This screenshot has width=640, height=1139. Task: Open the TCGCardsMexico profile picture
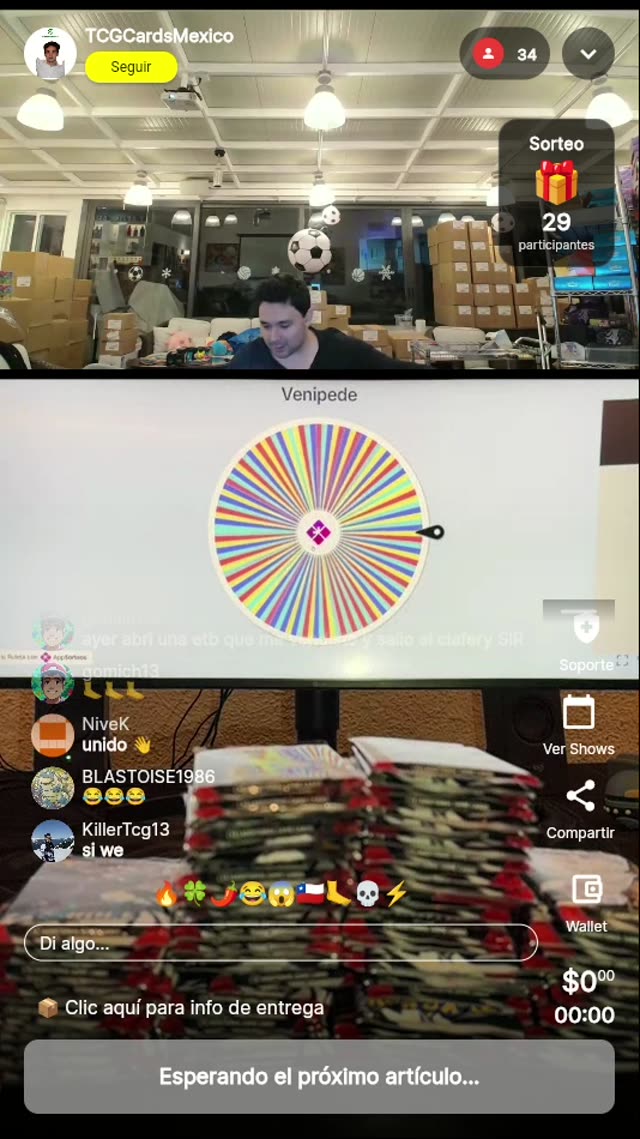pos(50,53)
